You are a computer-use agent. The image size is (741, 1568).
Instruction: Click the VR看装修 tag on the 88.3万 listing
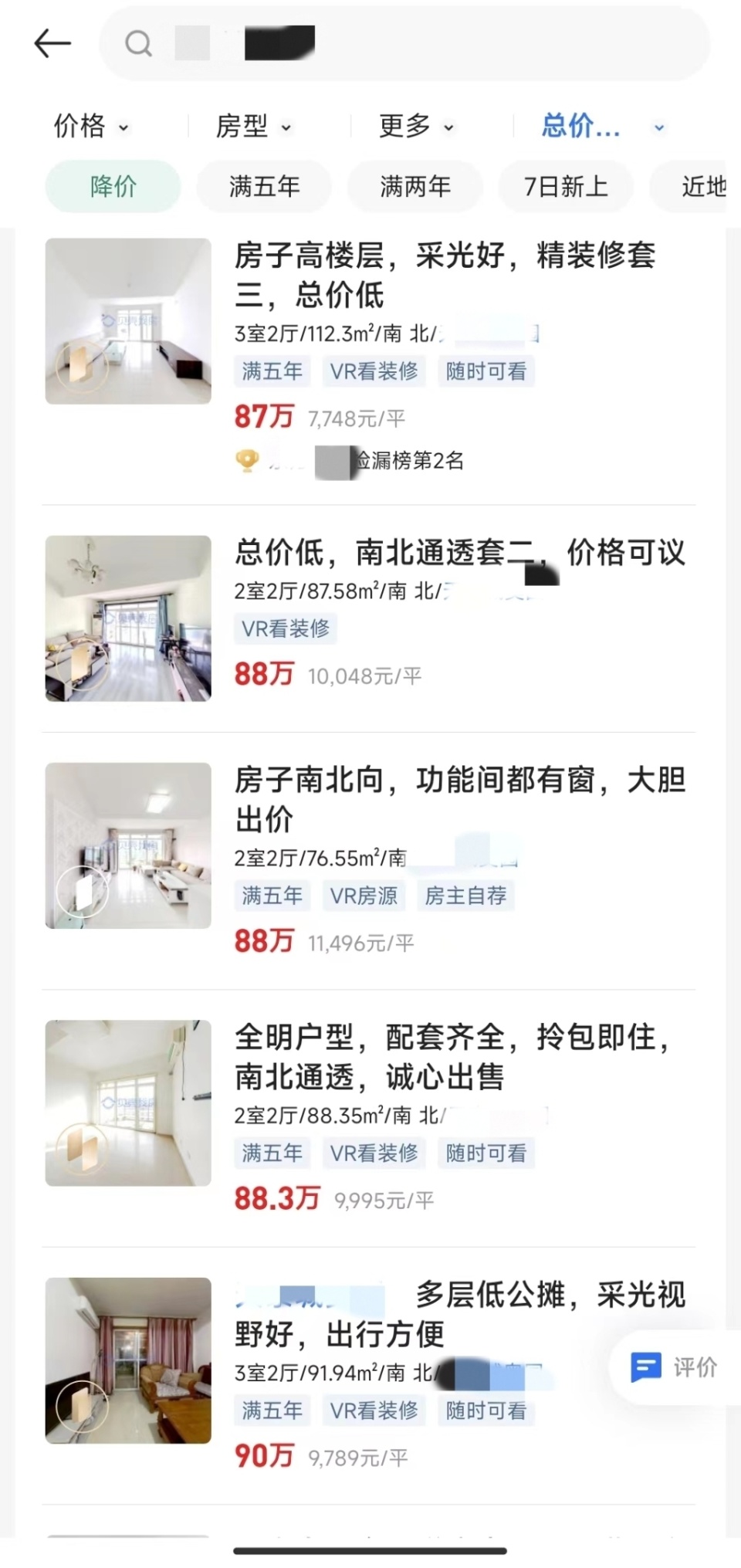point(374,1153)
